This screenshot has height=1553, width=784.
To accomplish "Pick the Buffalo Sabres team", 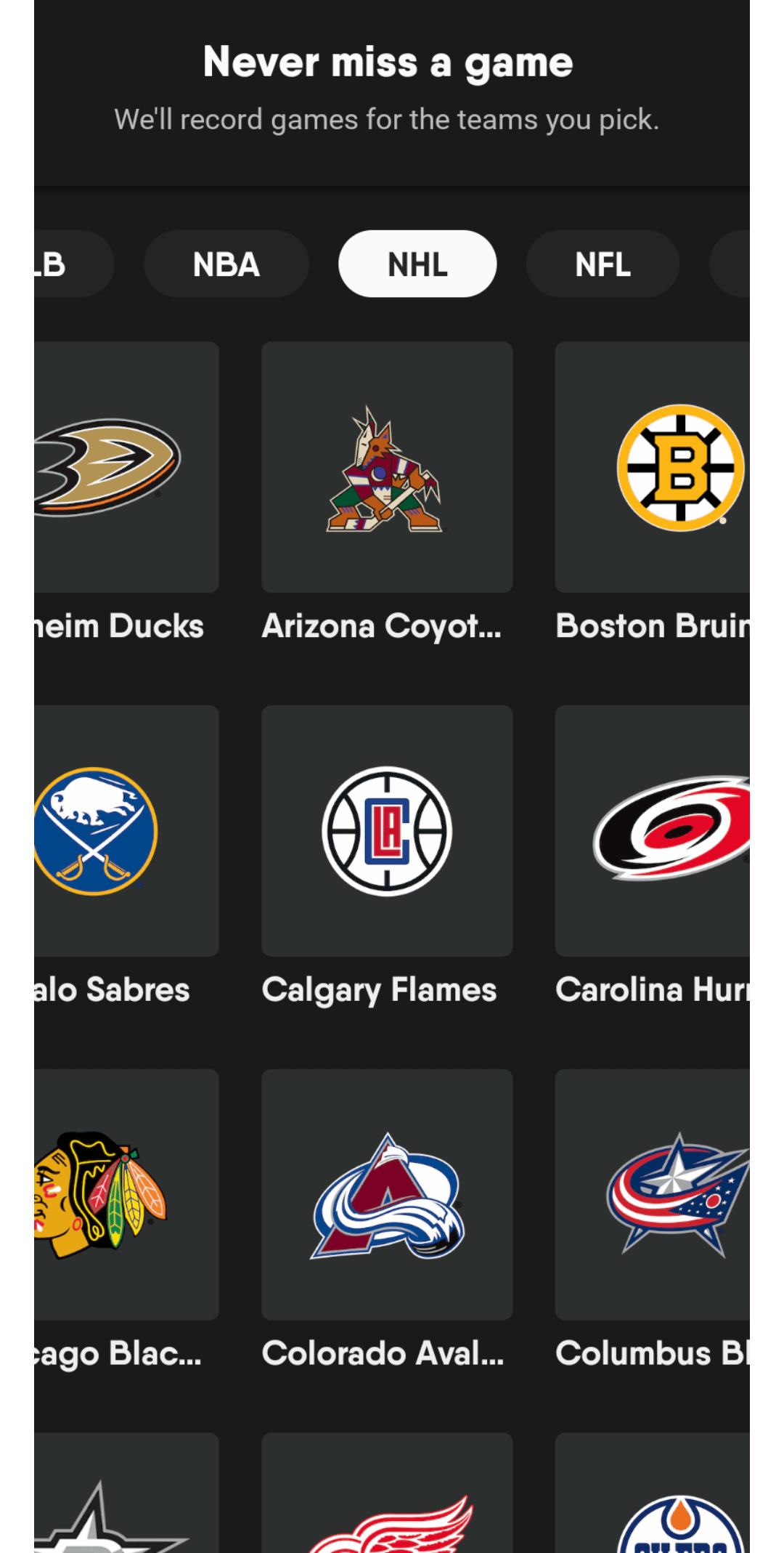I will point(126,831).
